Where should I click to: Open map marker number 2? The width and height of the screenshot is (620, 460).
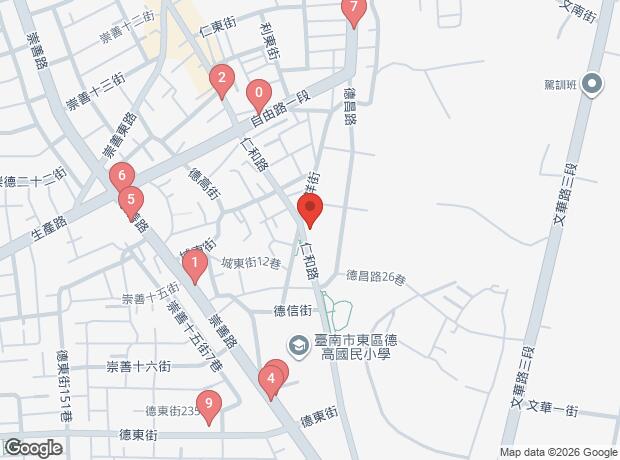pyautogui.click(x=221, y=78)
